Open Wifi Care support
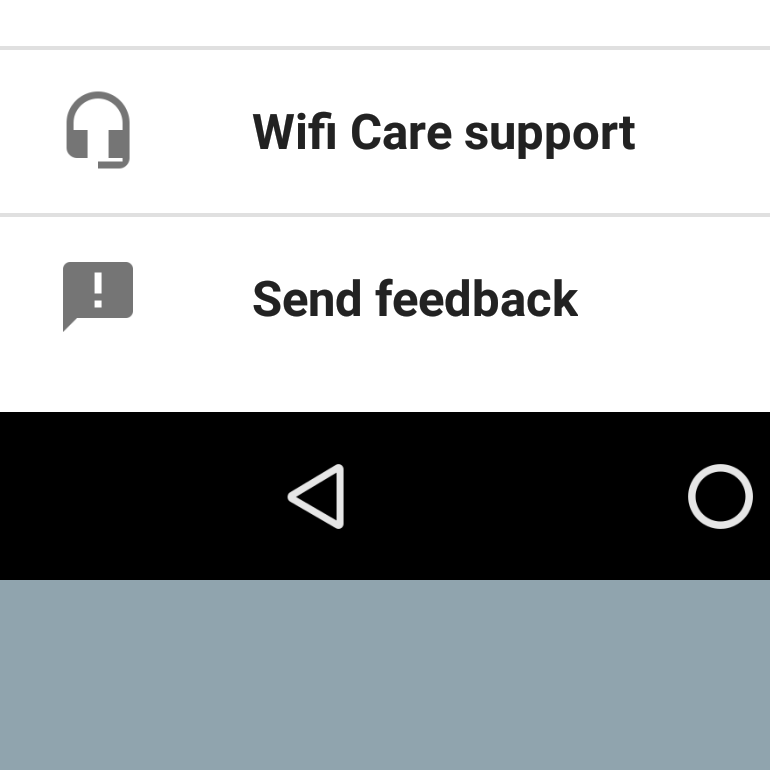This screenshot has width=770, height=770. click(x=443, y=132)
